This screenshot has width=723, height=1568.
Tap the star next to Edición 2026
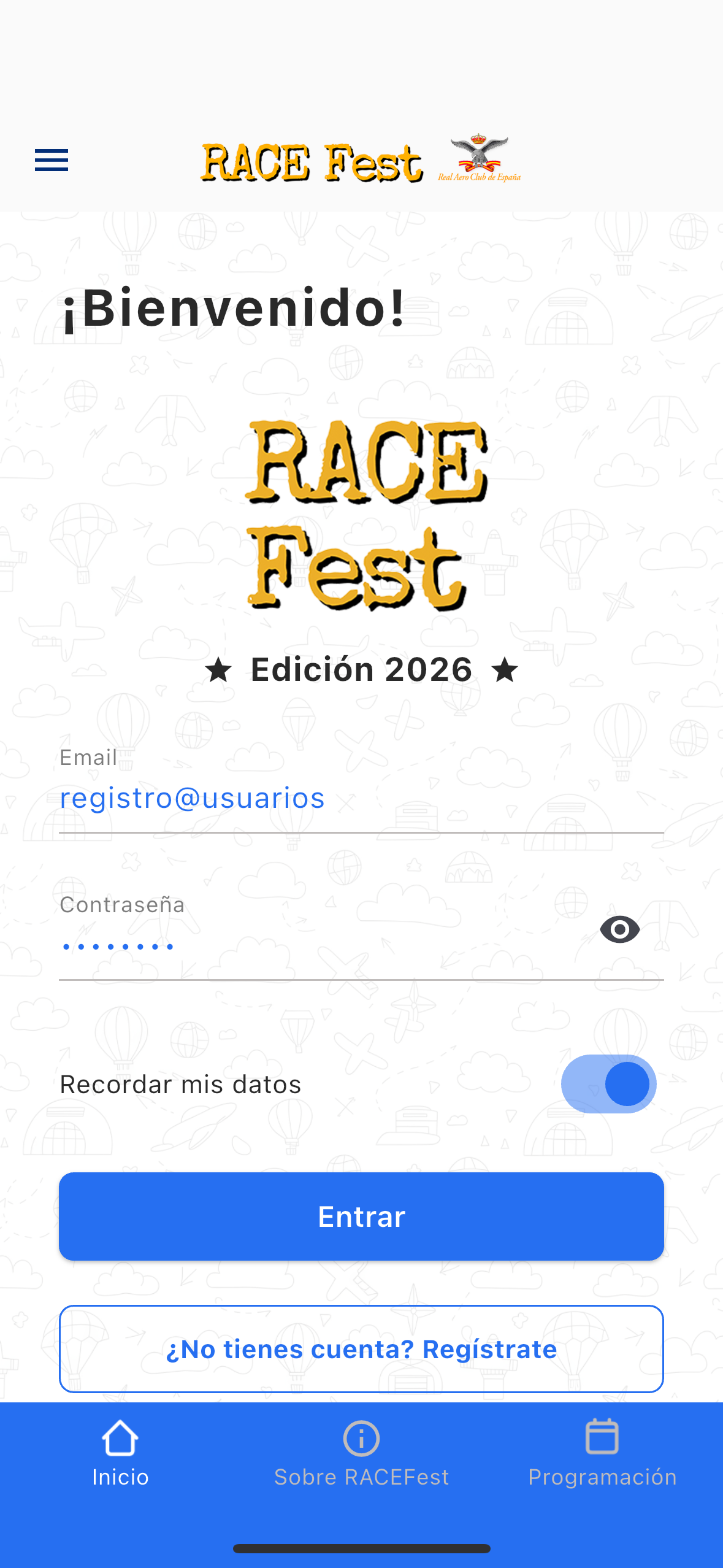pyautogui.click(x=219, y=671)
